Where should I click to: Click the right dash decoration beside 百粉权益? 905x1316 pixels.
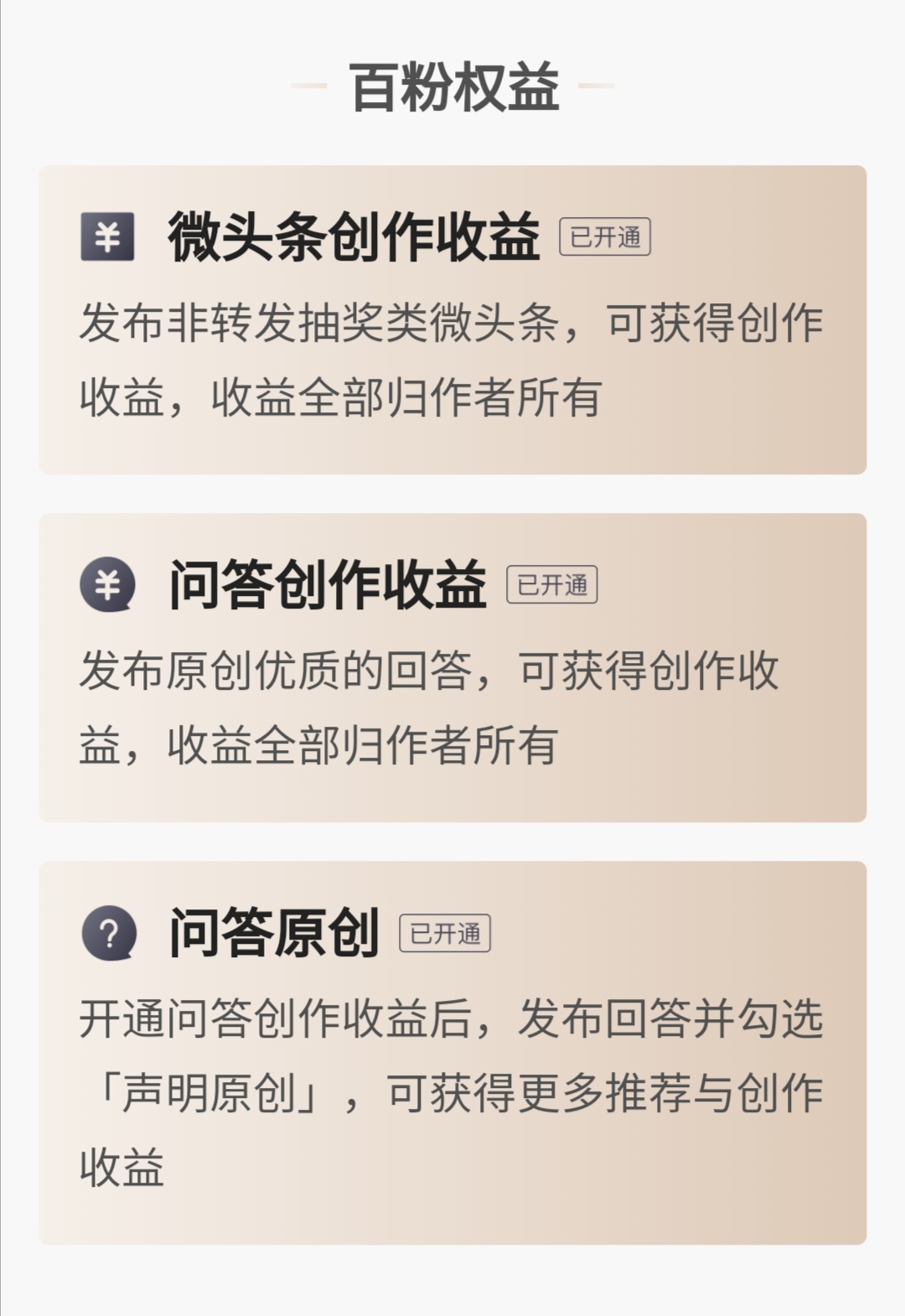pos(595,84)
